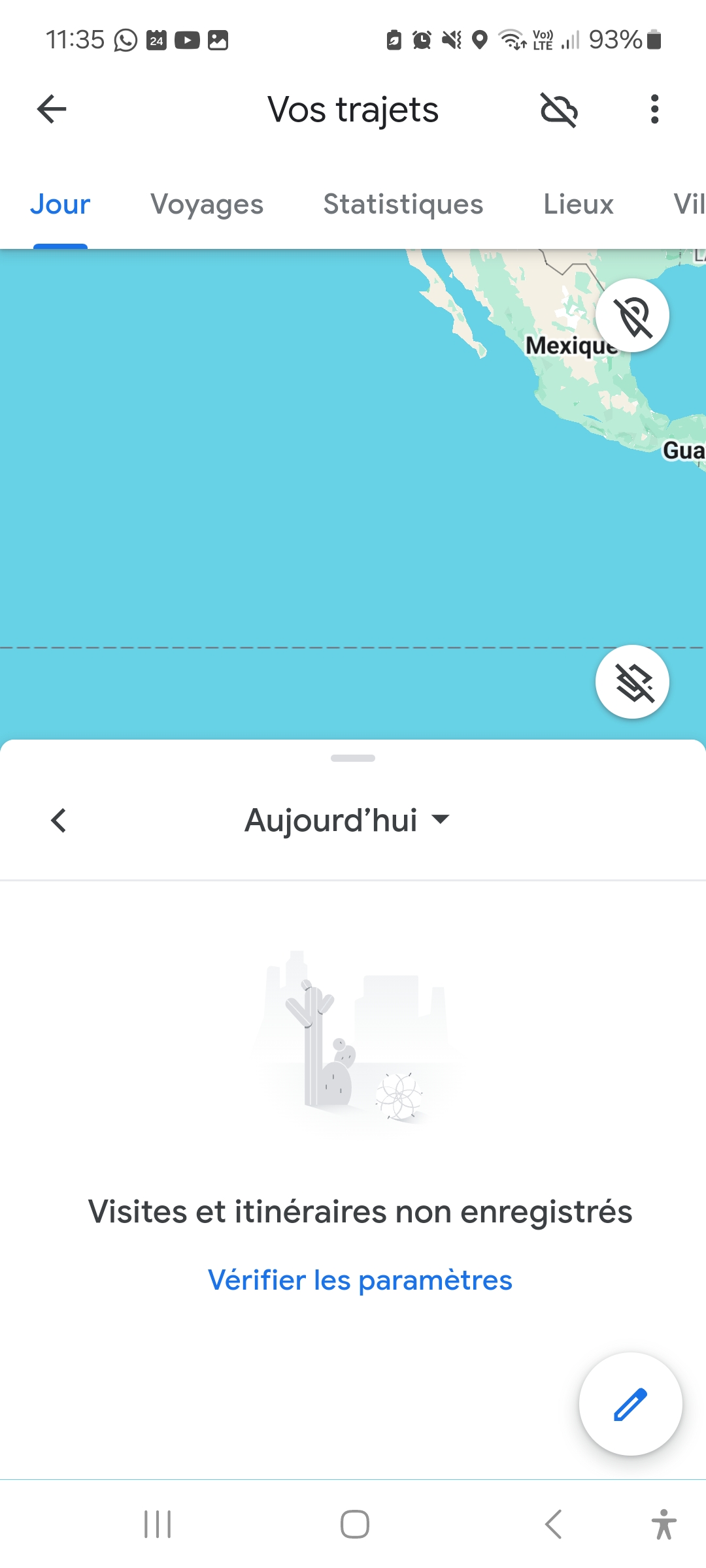706x1568 pixels.
Task: Go back from Vos trajets
Action: (x=52, y=109)
